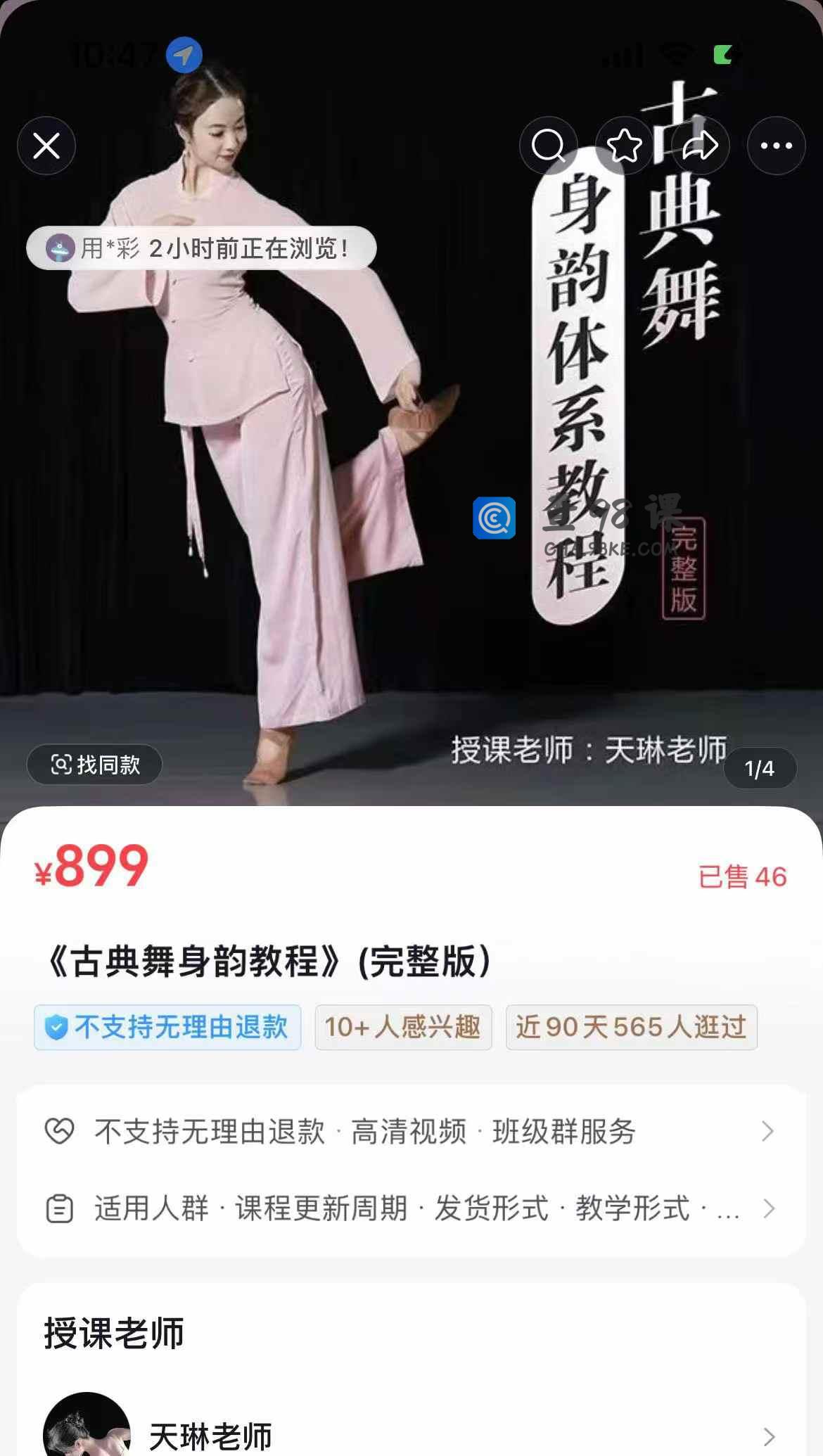Tap the browsing notification of user 用*彩

tap(201, 248)
